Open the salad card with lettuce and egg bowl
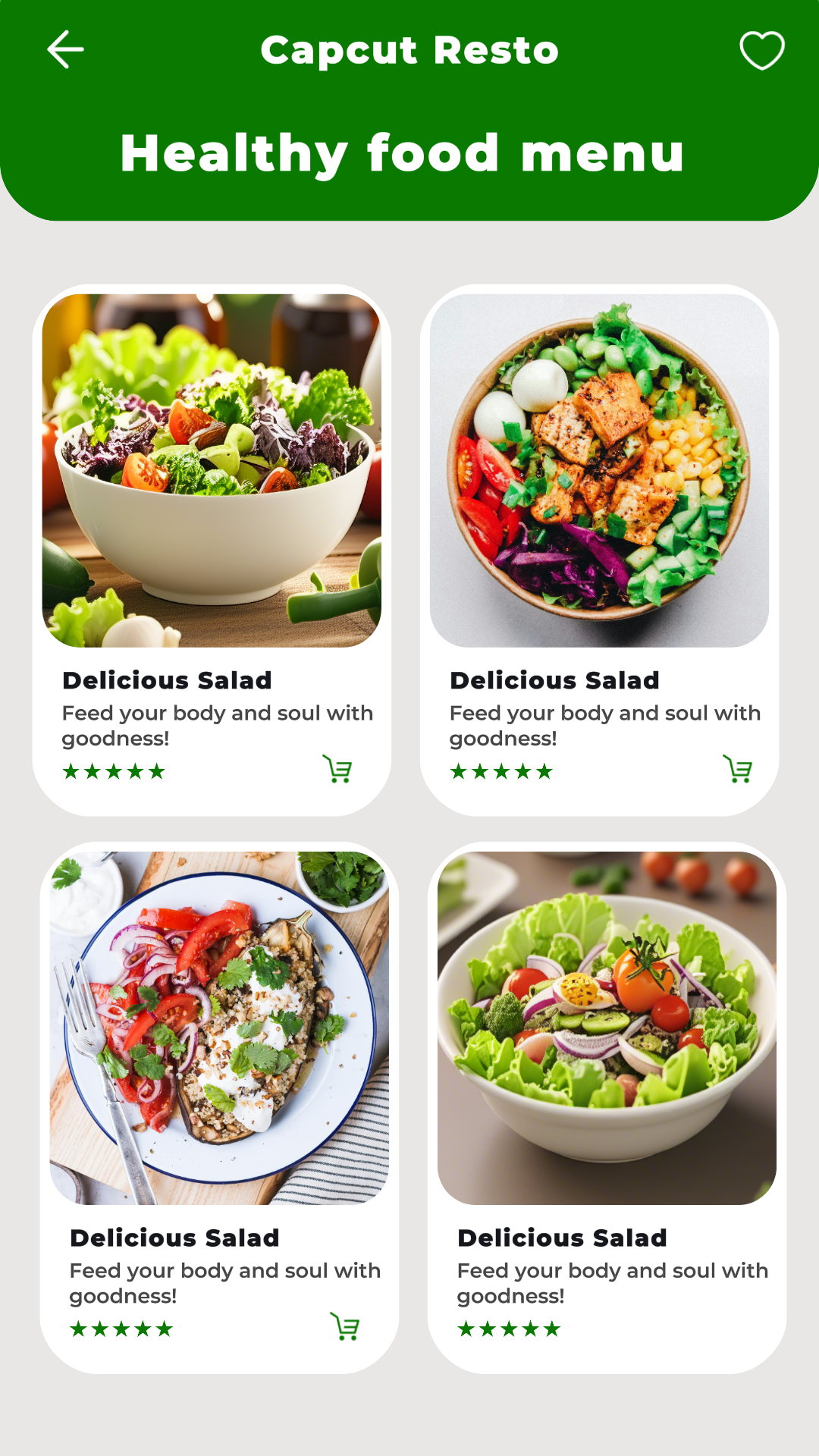The height and width of the screenshot is (1456, 819). pyautogui.click(x=607, y=1028)
